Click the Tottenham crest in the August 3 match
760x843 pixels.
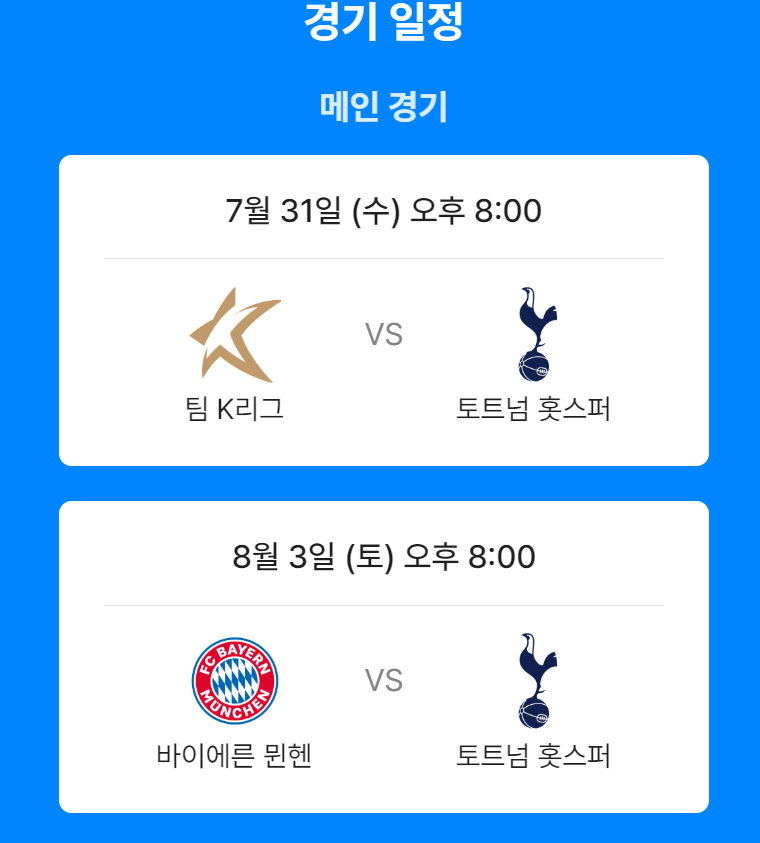point(532,680)
